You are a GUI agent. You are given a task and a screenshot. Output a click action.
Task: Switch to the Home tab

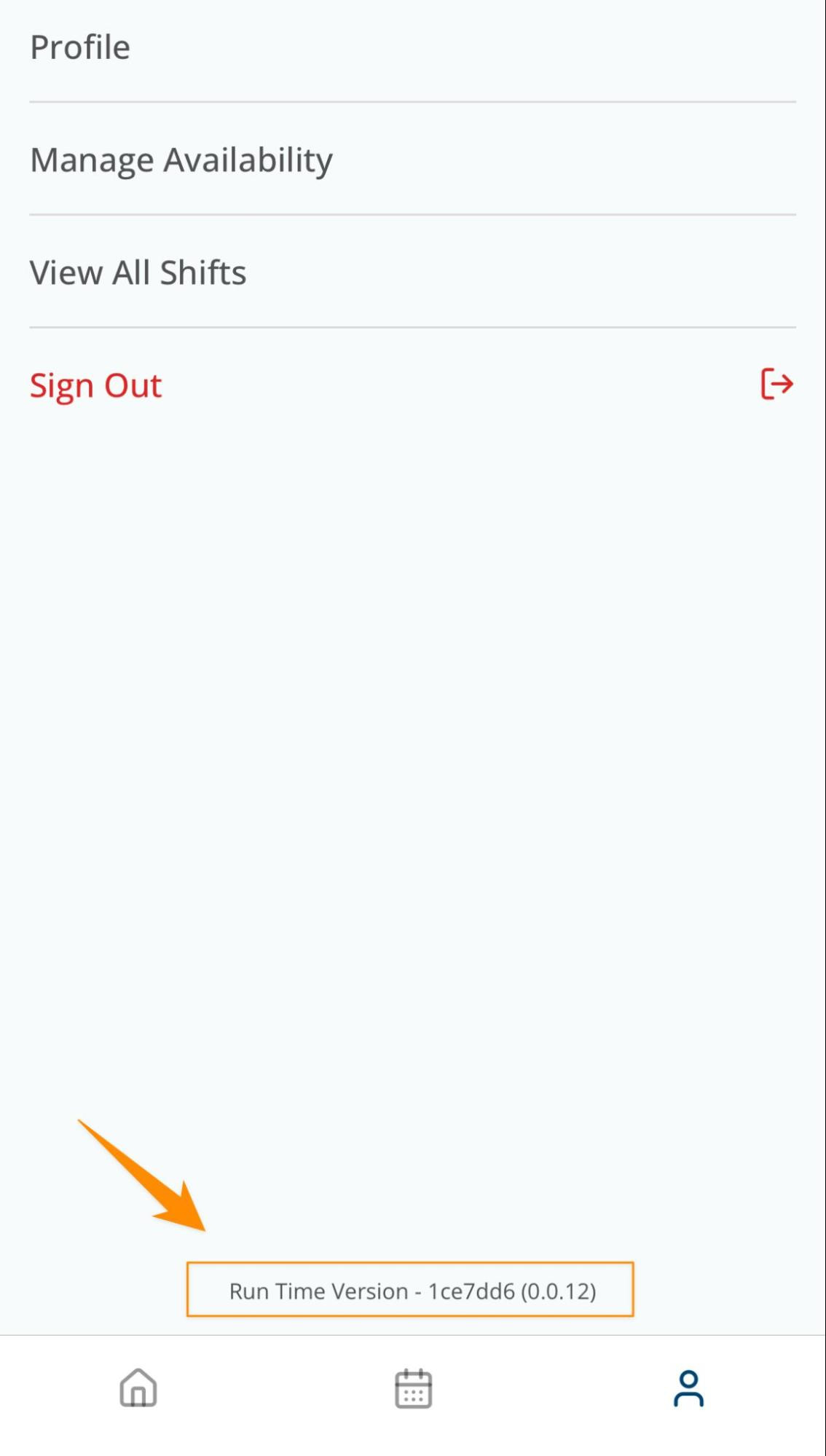[138, 1388]
